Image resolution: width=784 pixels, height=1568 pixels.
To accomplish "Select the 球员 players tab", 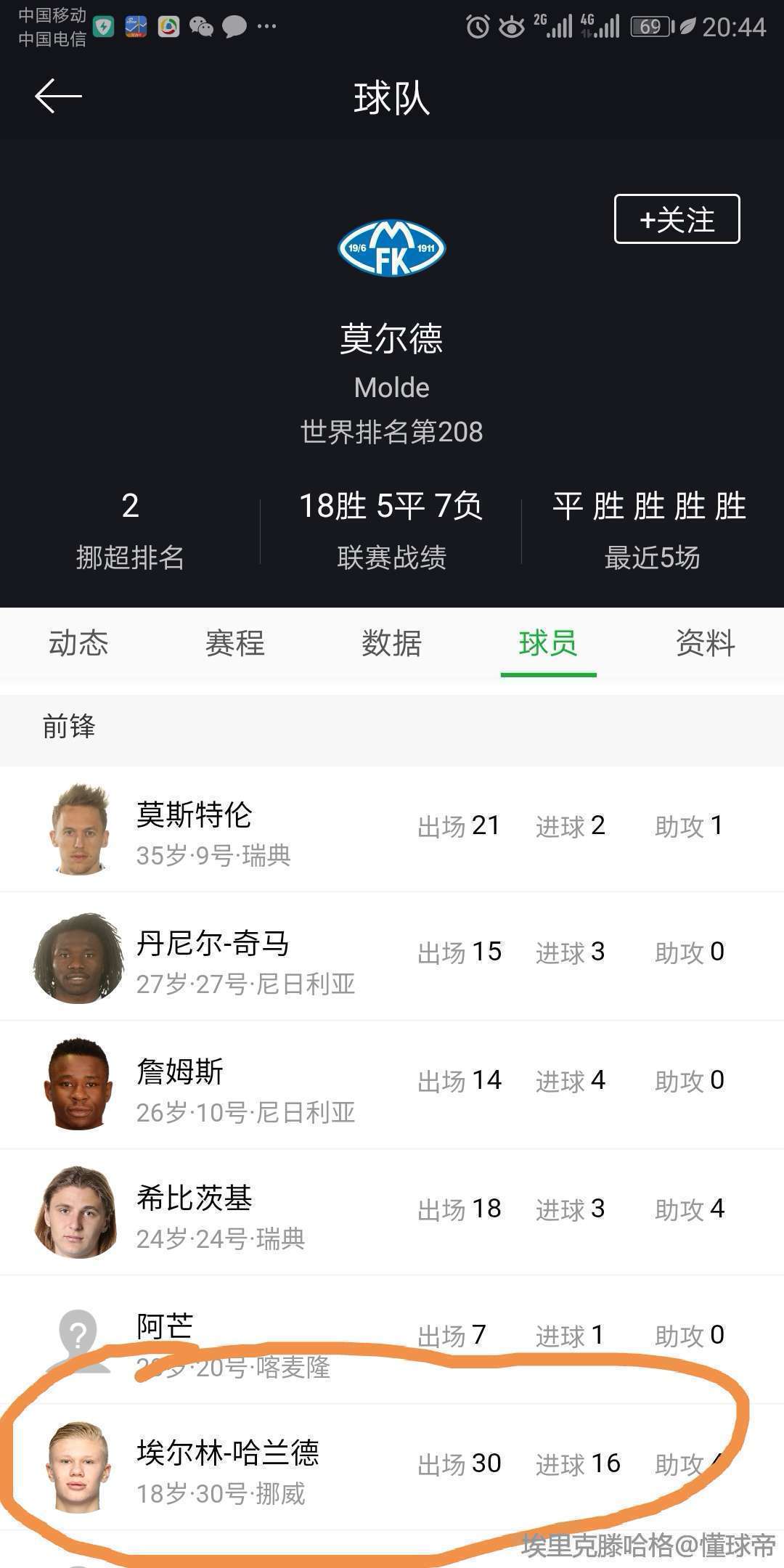I will click(x=548, y=643).
